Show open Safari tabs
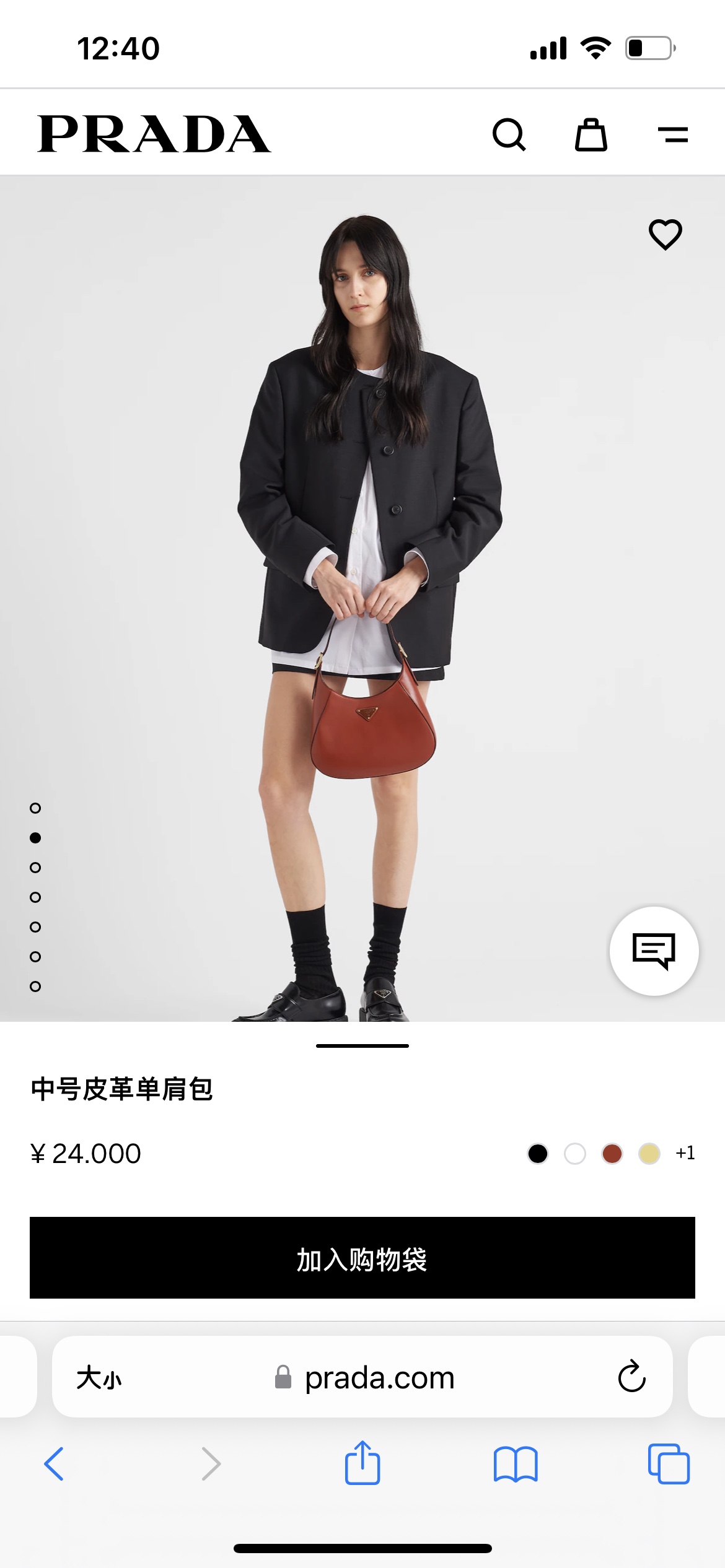The width and height of the screenshot is (725, 1568). (669, 1464)
